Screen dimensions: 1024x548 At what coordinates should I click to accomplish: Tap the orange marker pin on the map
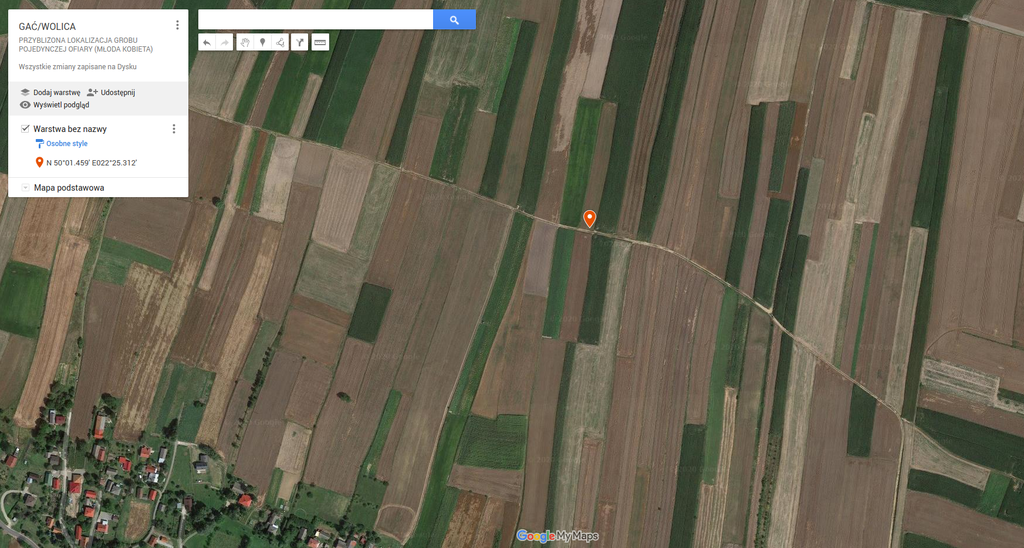pyautogui.click(x=589, y=217)
